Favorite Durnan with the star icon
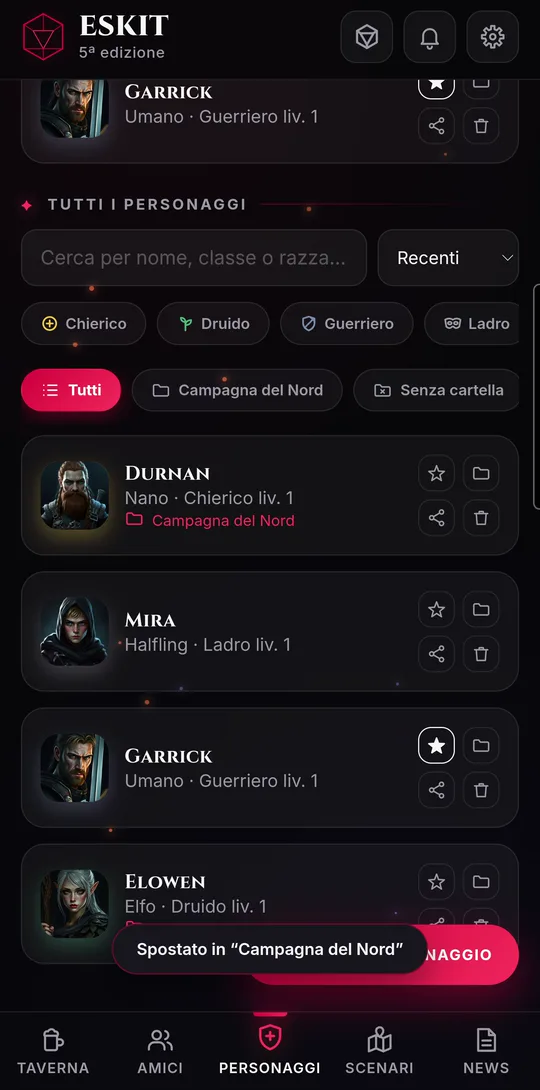Screen dimensions: 540x1090 (x=436, y=473)
